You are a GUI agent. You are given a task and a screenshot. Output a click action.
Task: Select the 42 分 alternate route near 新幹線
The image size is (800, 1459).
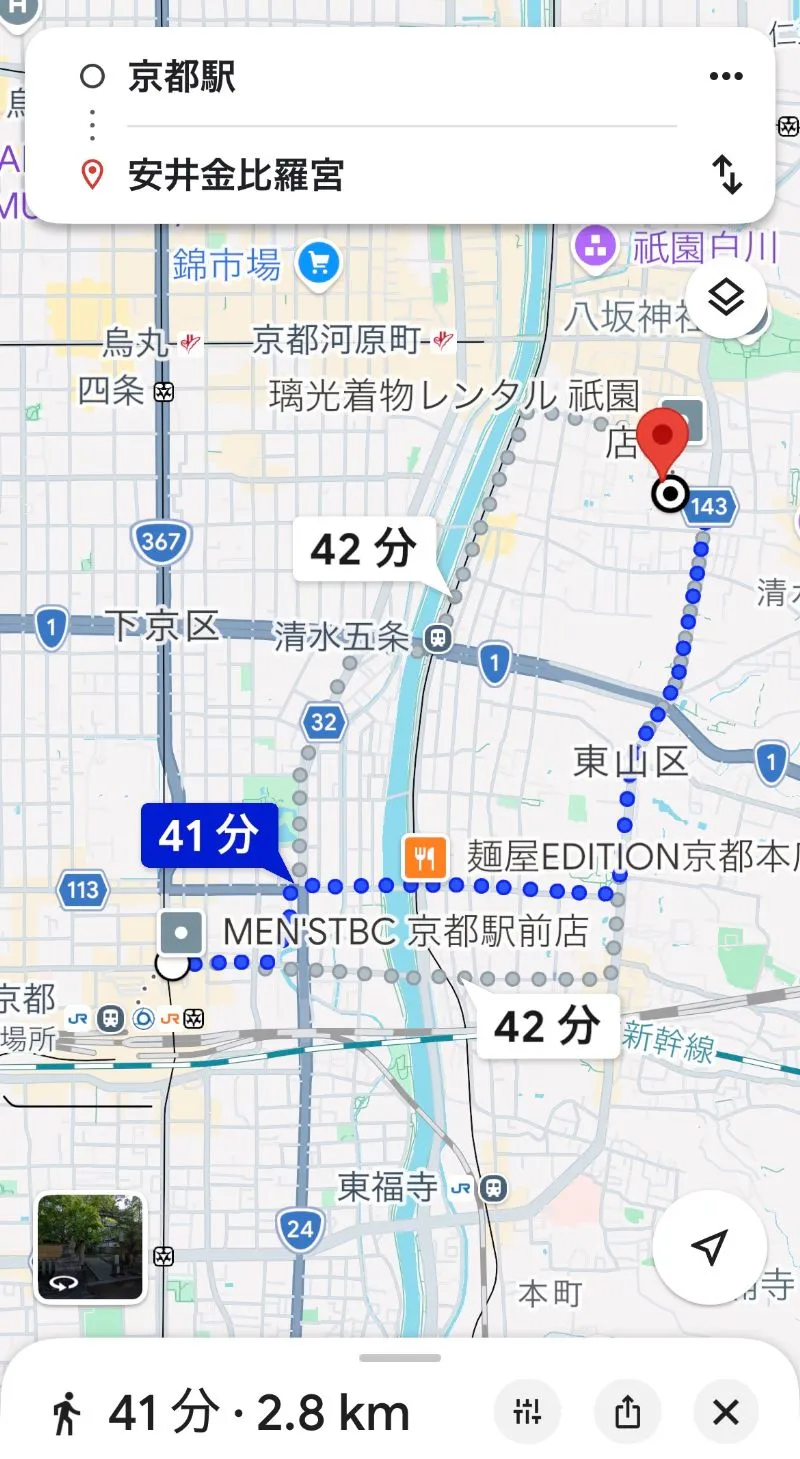tap(546, 1026)
